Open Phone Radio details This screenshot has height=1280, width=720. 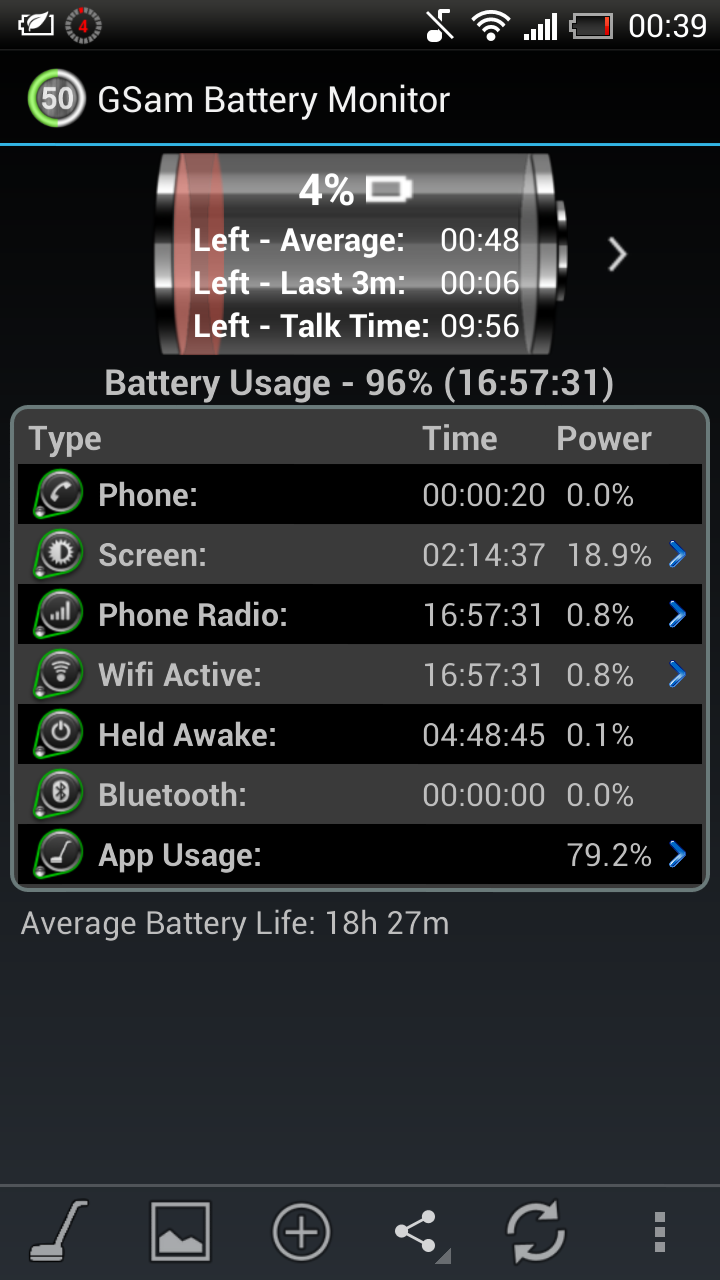click(360, 615)
